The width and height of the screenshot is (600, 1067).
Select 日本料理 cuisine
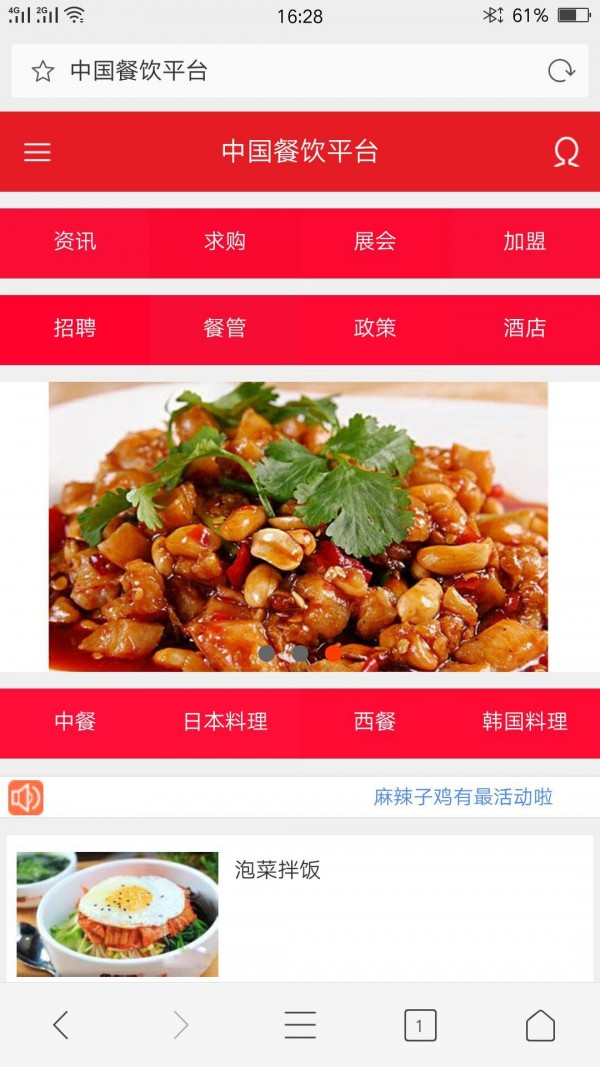[x=225, y=722]
